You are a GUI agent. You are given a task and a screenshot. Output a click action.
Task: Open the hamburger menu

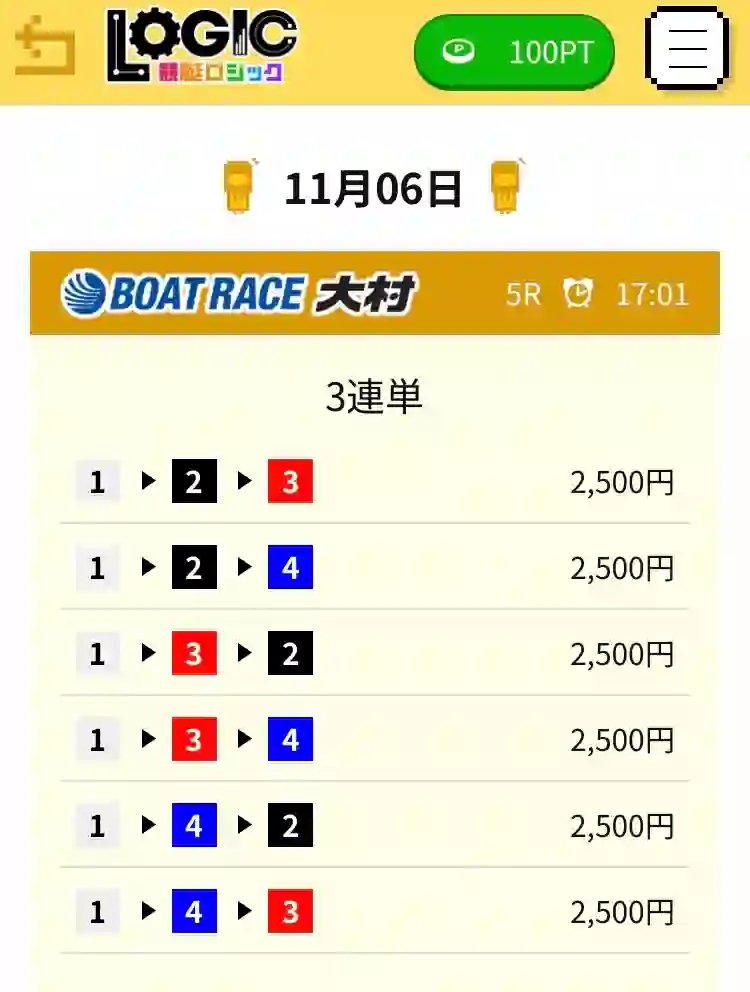tap(687, 50)
